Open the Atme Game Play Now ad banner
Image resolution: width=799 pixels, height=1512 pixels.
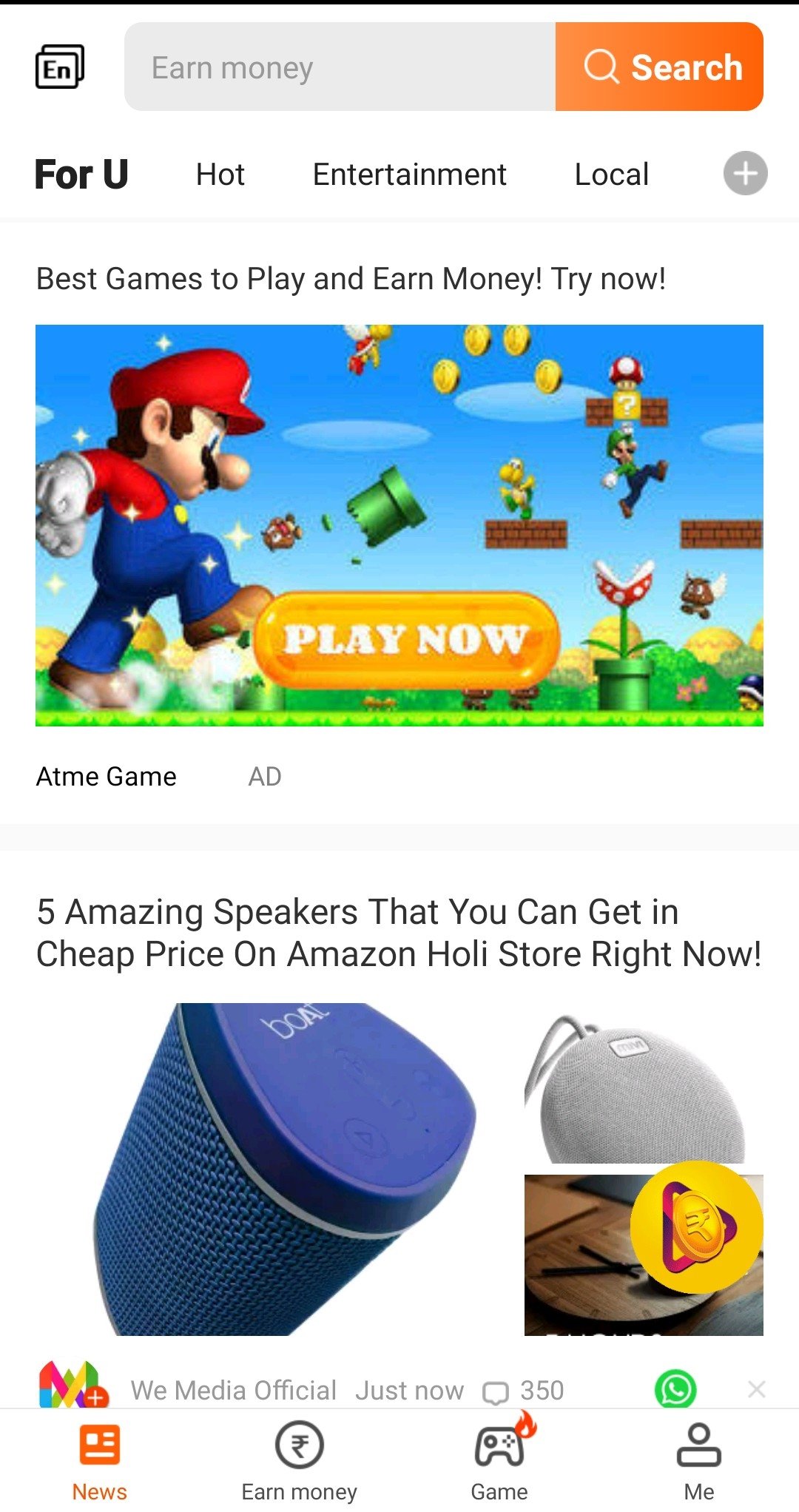[x=399, y=525]
